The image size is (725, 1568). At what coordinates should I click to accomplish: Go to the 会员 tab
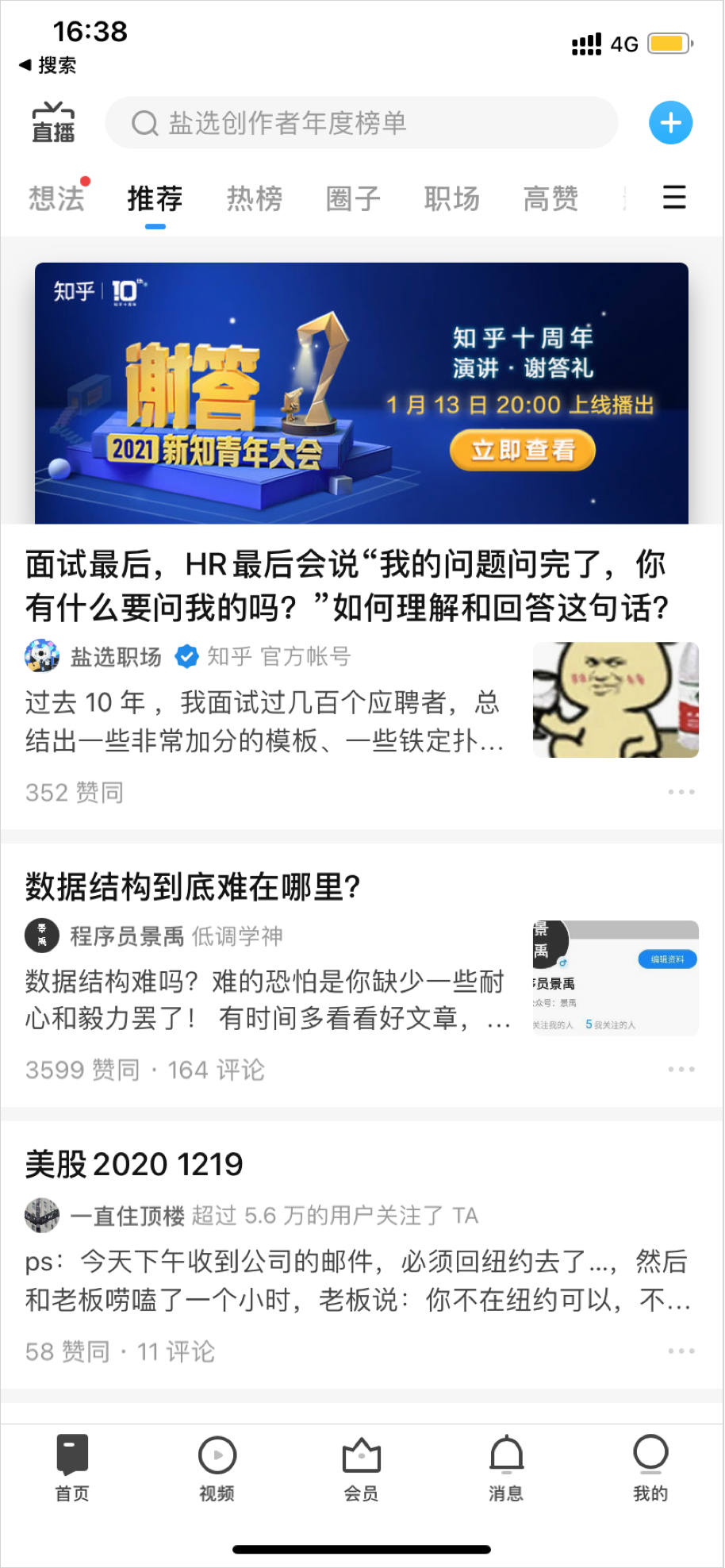pyautogui.click(x=361, y=1468)
